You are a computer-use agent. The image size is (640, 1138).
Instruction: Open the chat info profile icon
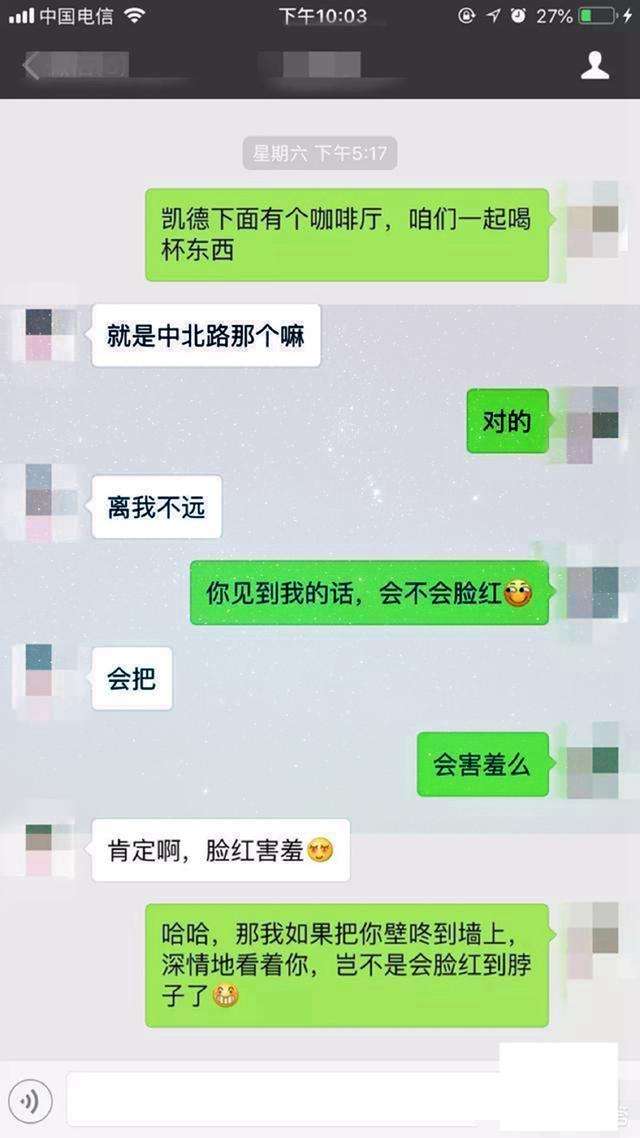click(x=595, y=66)
